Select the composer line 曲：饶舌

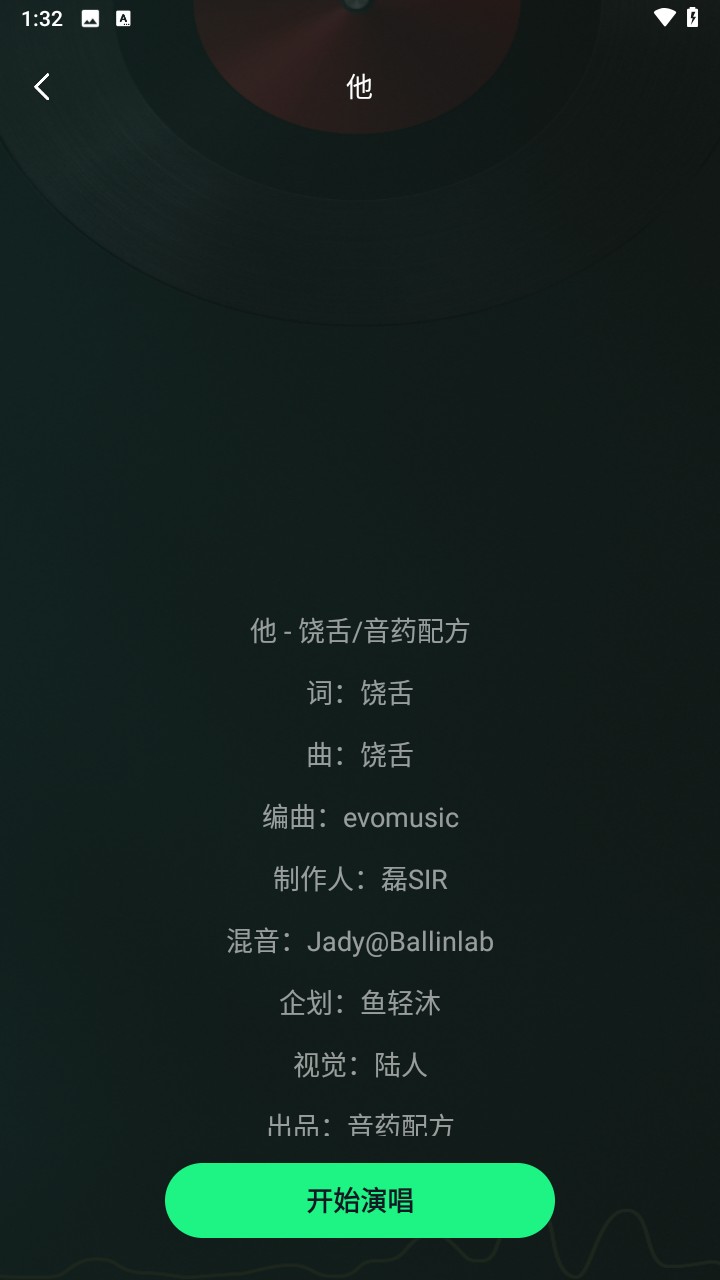pos(359,755)
